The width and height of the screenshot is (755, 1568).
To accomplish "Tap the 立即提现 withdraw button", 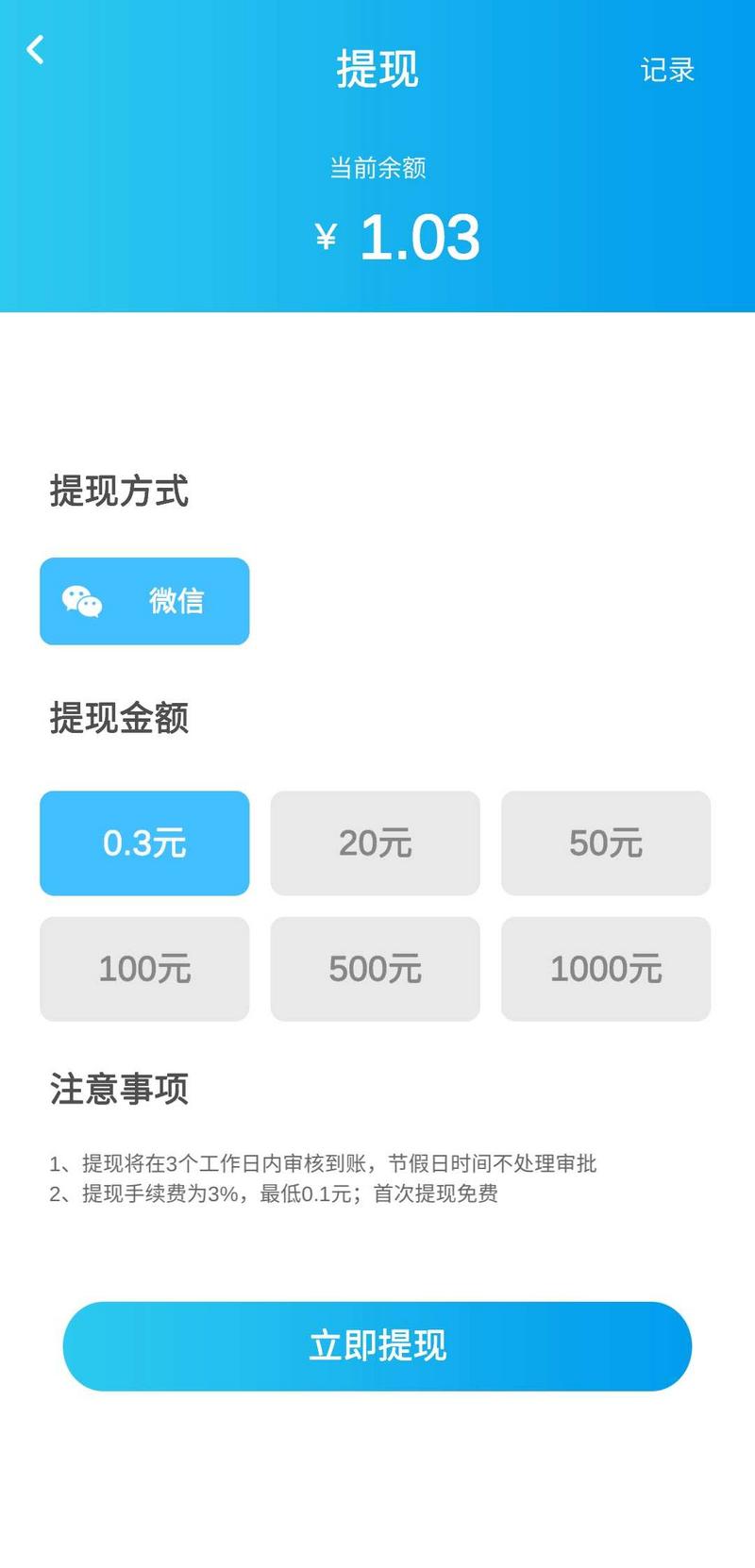I will 377,1346.
